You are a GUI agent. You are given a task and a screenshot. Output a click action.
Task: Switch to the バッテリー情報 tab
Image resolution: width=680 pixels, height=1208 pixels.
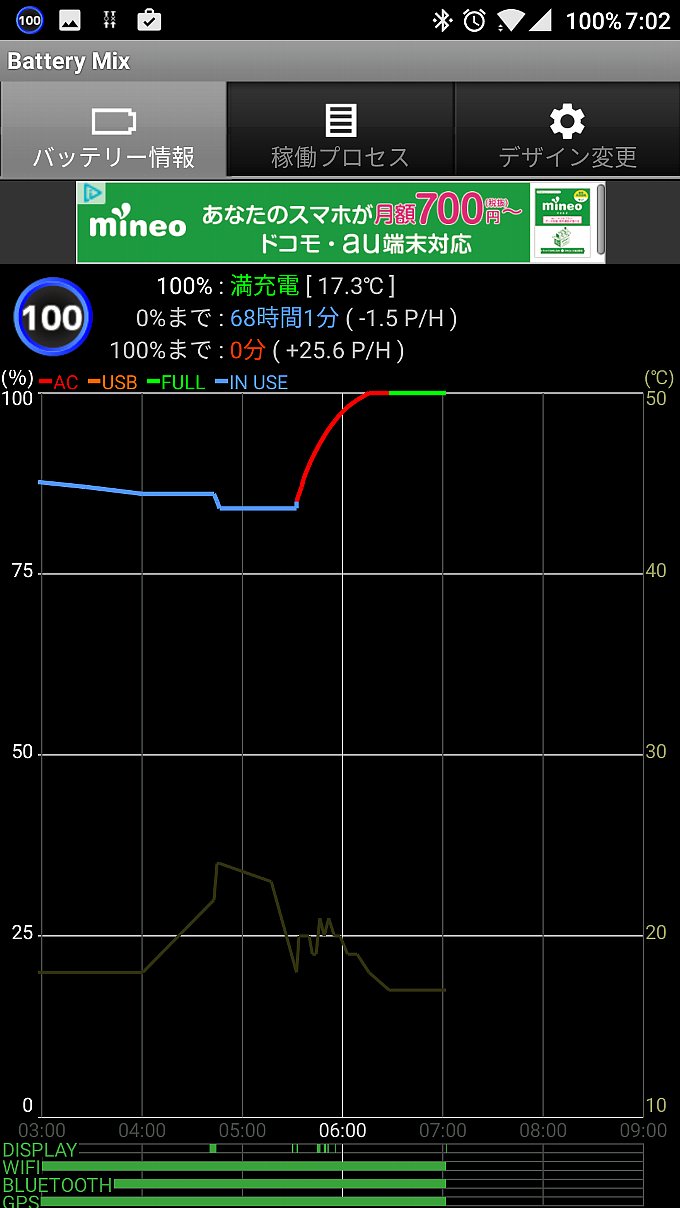click(x=113, y=130)
